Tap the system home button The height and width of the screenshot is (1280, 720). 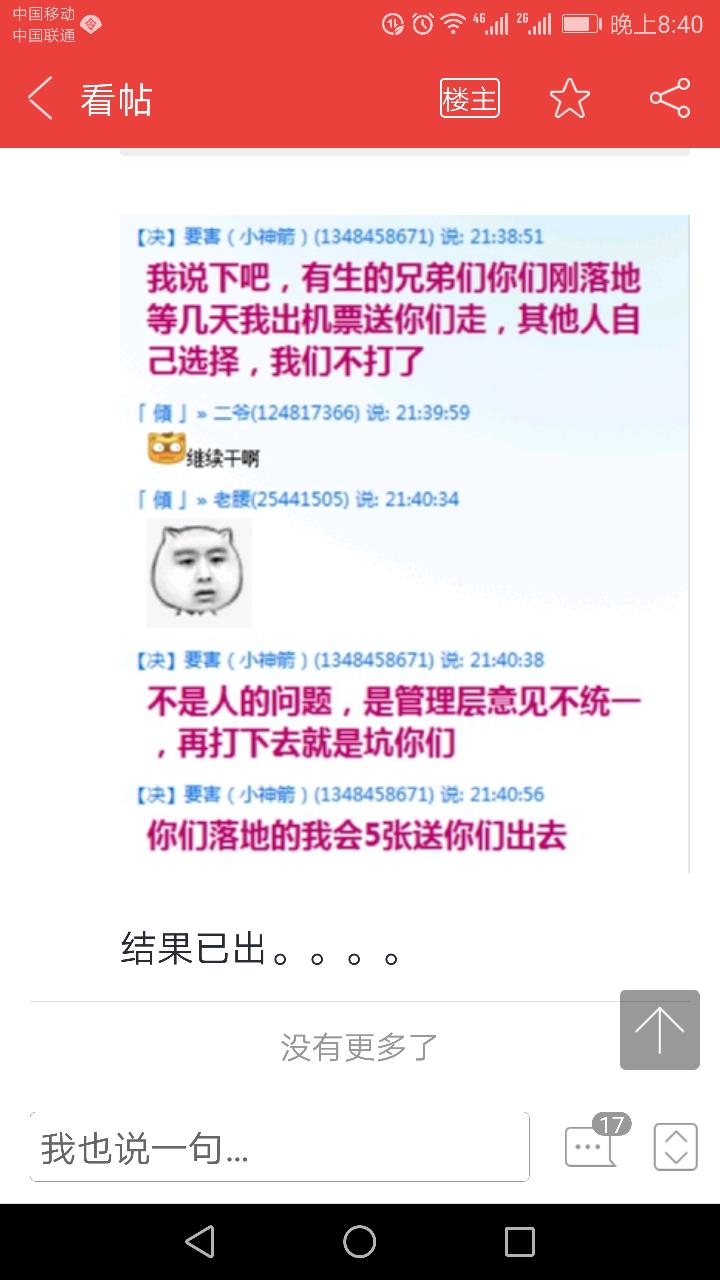(x=359, y=1242)
